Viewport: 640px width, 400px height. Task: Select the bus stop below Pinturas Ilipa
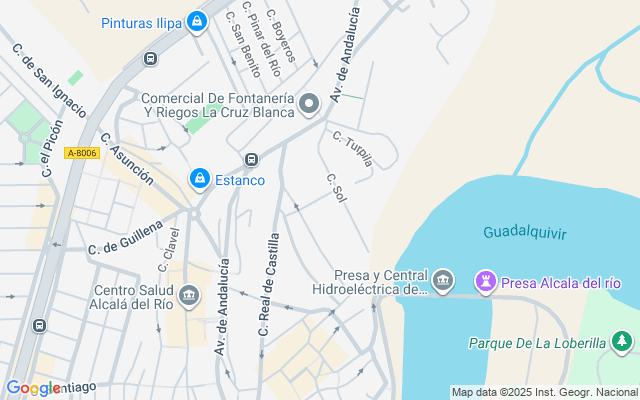[150, 58]
